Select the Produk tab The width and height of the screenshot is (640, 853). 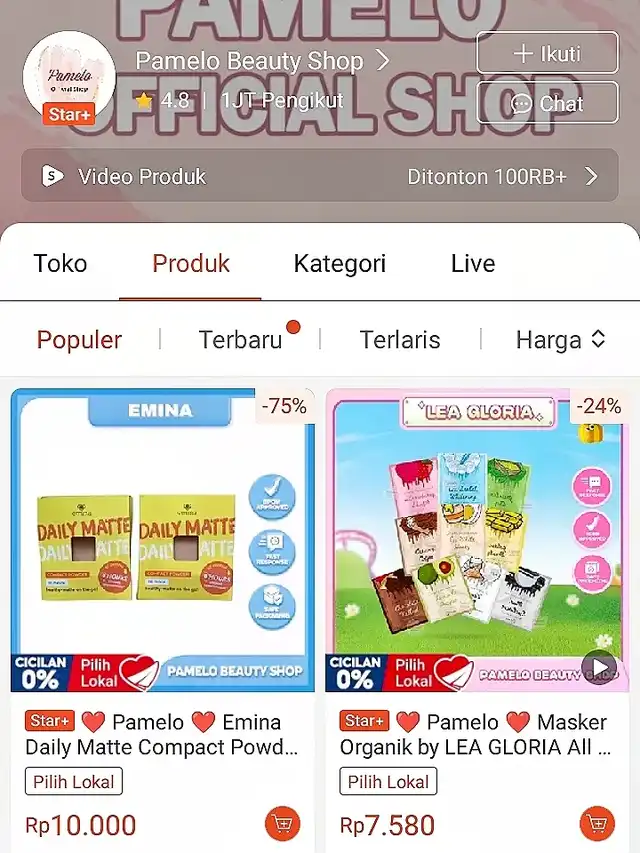pyautogui.click(x=191, y=264)
